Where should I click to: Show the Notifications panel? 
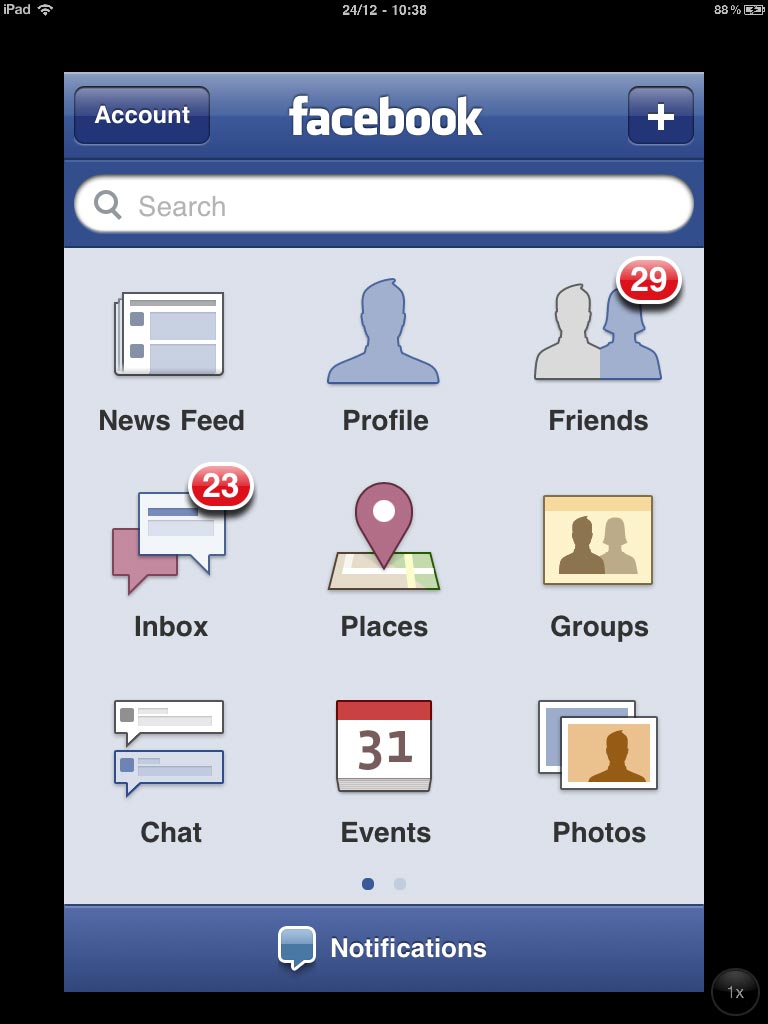tap(384, 948)
